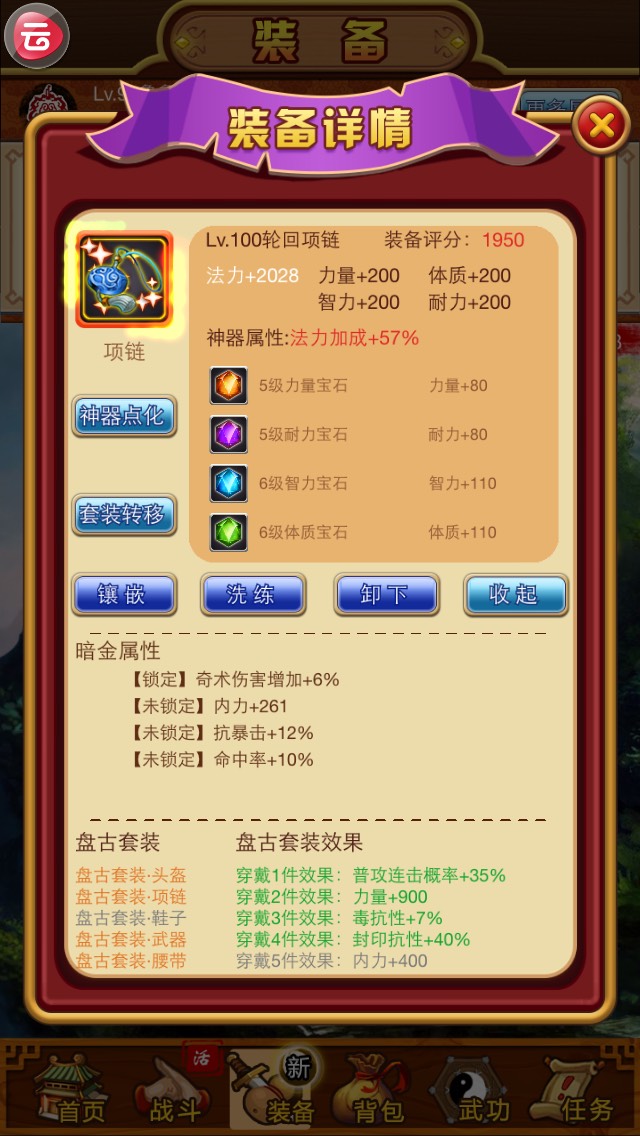The height and width of the screenshot is (1136, 640).
Task: Select the 5级力量宝石 gem slot
Action: point(228,385)
